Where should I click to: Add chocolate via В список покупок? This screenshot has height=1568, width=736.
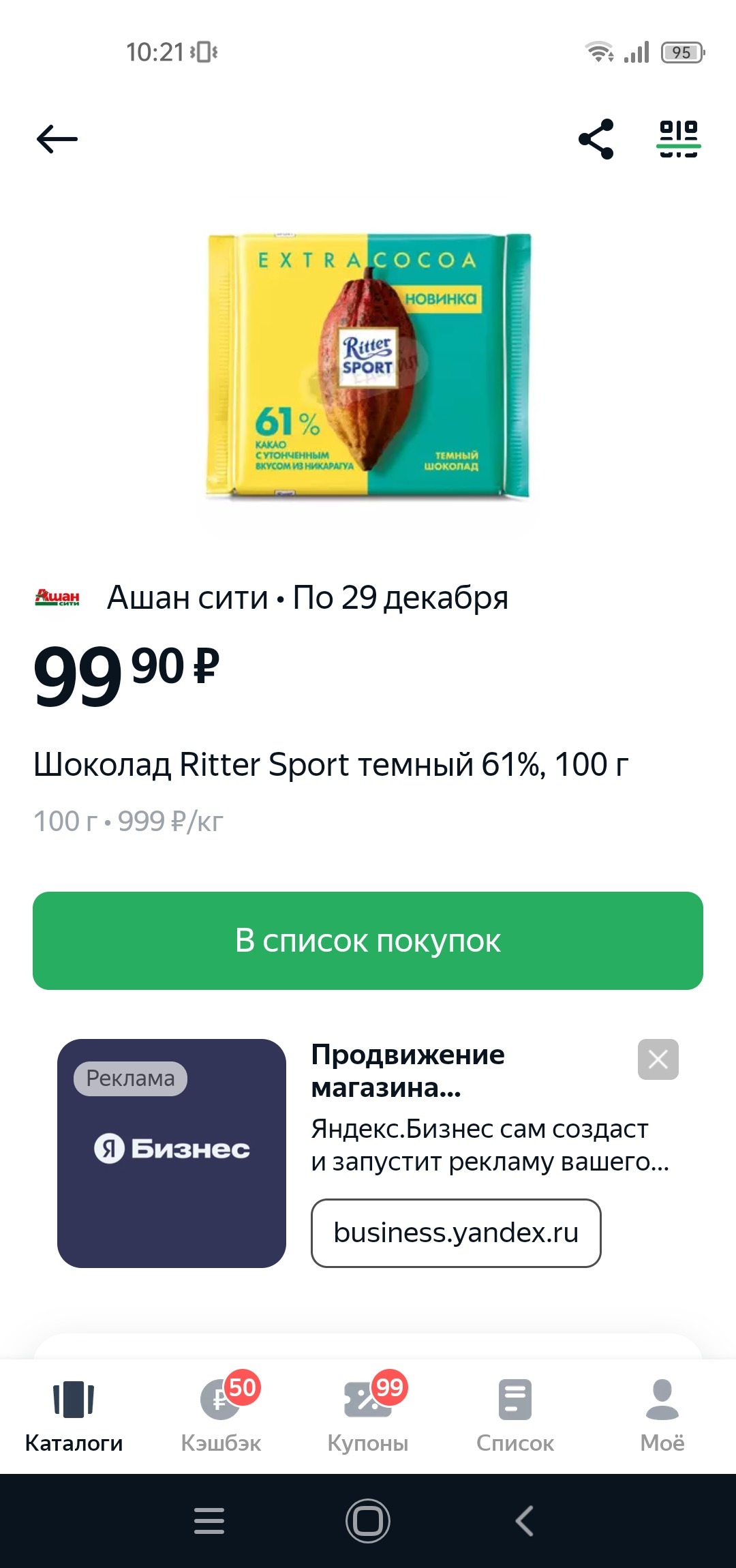(x=368, y=941)
